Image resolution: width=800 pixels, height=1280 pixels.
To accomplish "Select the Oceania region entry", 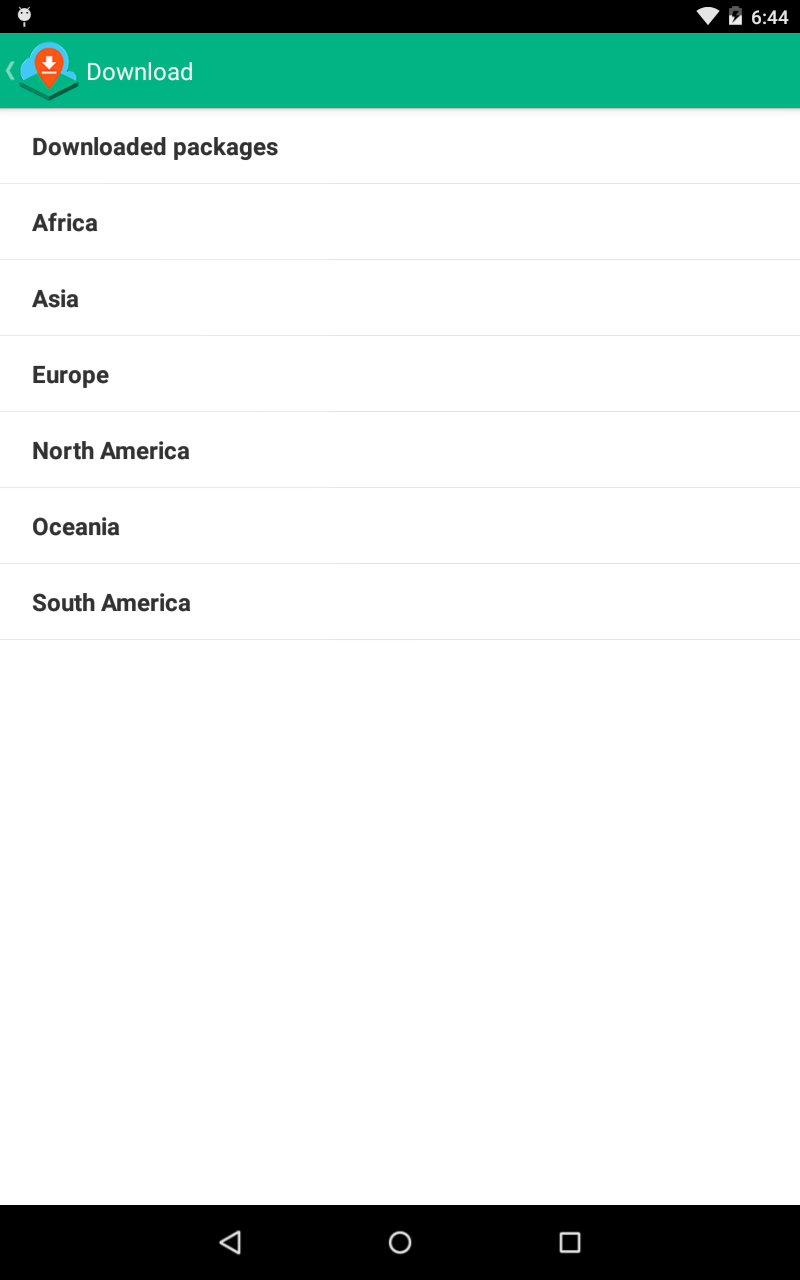I will click(x=400, y=526).
